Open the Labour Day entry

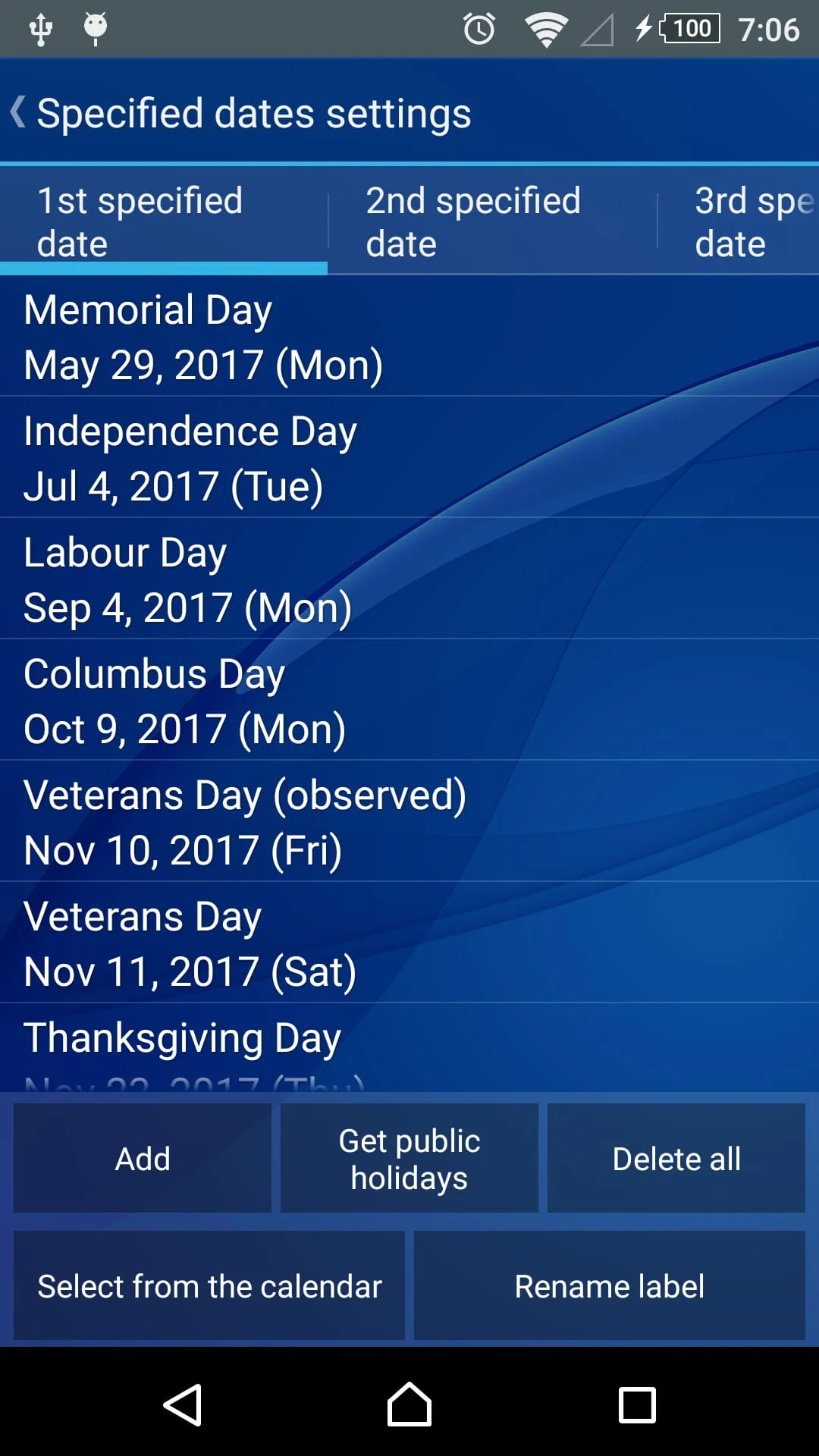[409, 579]
